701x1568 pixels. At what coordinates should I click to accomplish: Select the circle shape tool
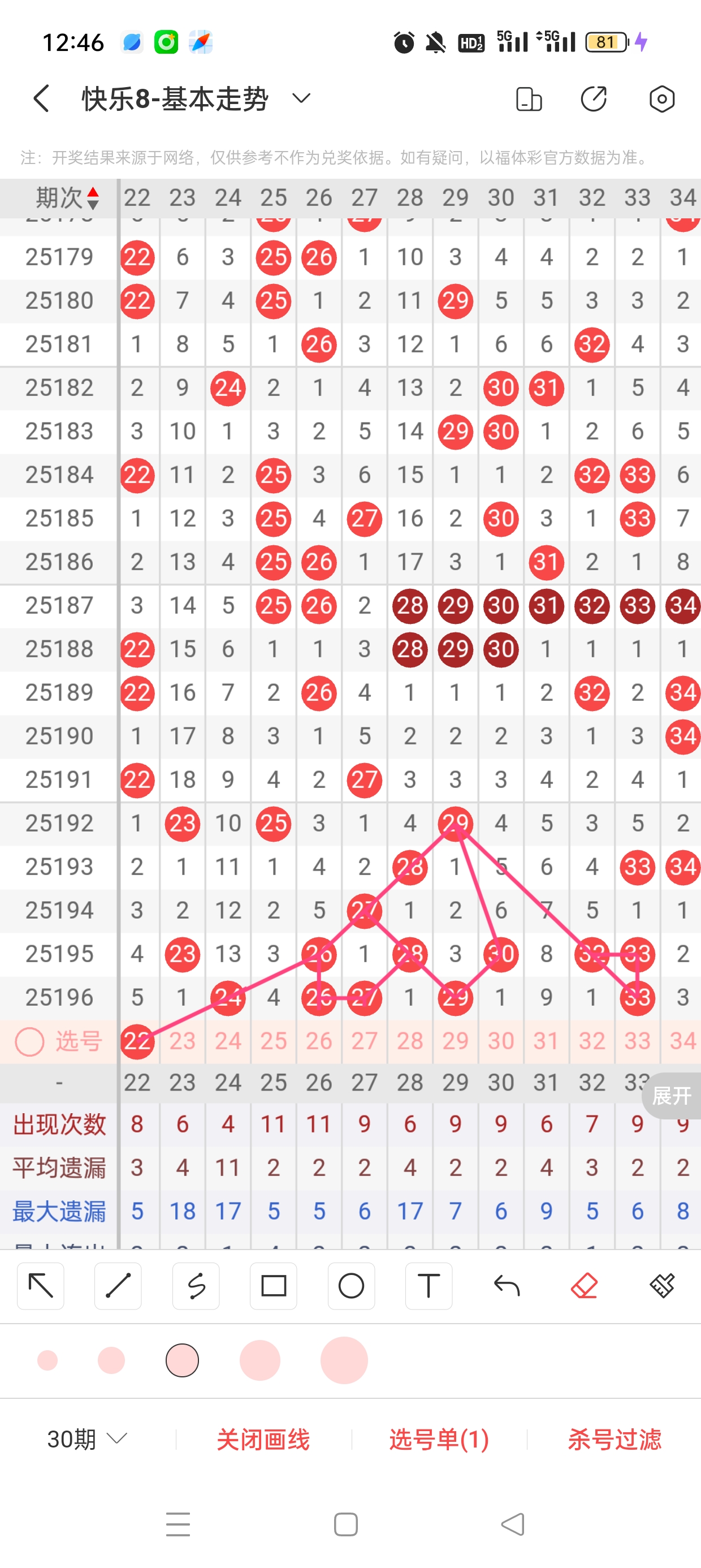[x=351, y=1286]
